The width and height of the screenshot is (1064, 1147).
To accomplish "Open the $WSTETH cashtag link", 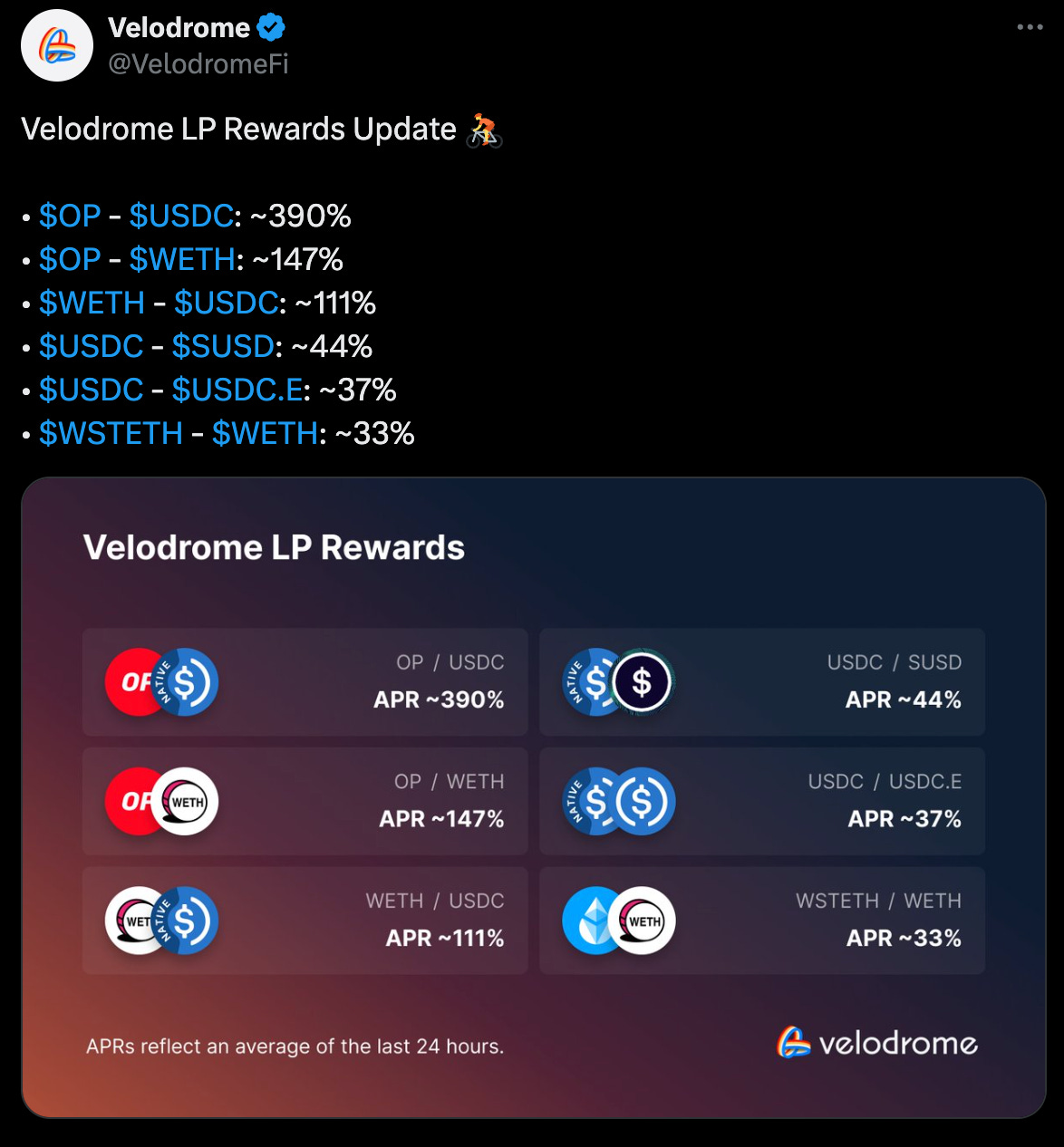I will (x=111, y=433).
